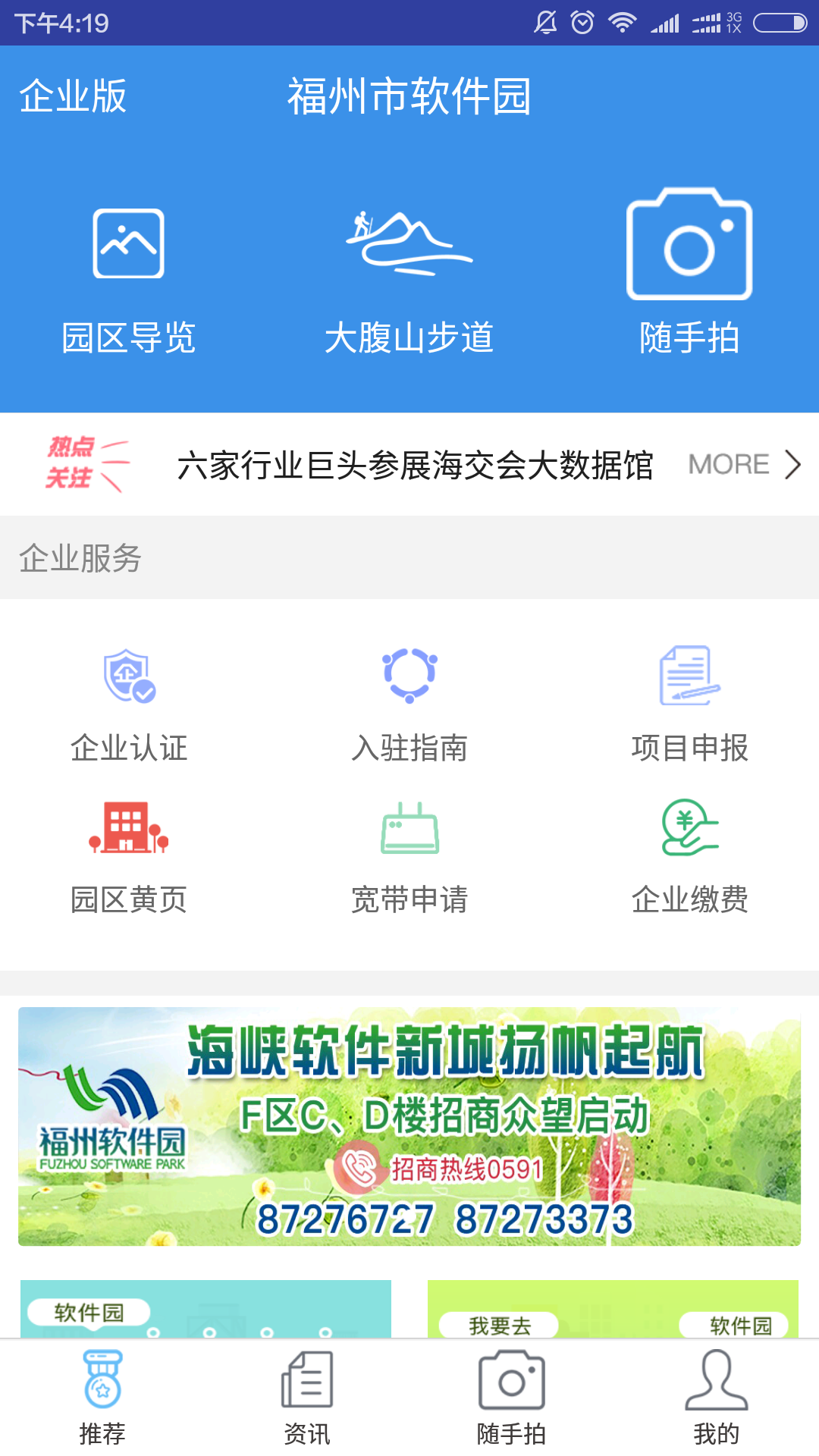This screenshot has width=819, height=1456.
Task: Tap the 企业版 switch in header
Action: (x=73, y=96)
